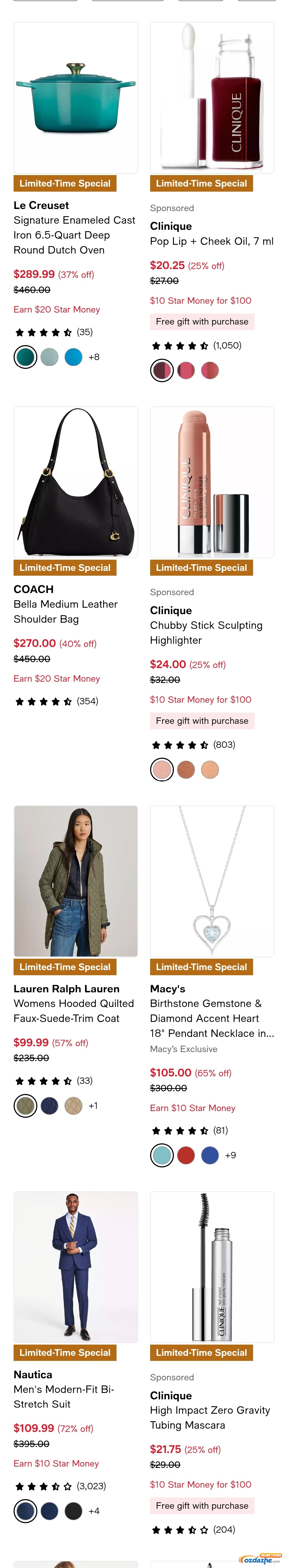This screenshot has height=1568, width=288.
Task: Pick pink shade for Pop Lip Oil
Action: (x=186, y=370)
